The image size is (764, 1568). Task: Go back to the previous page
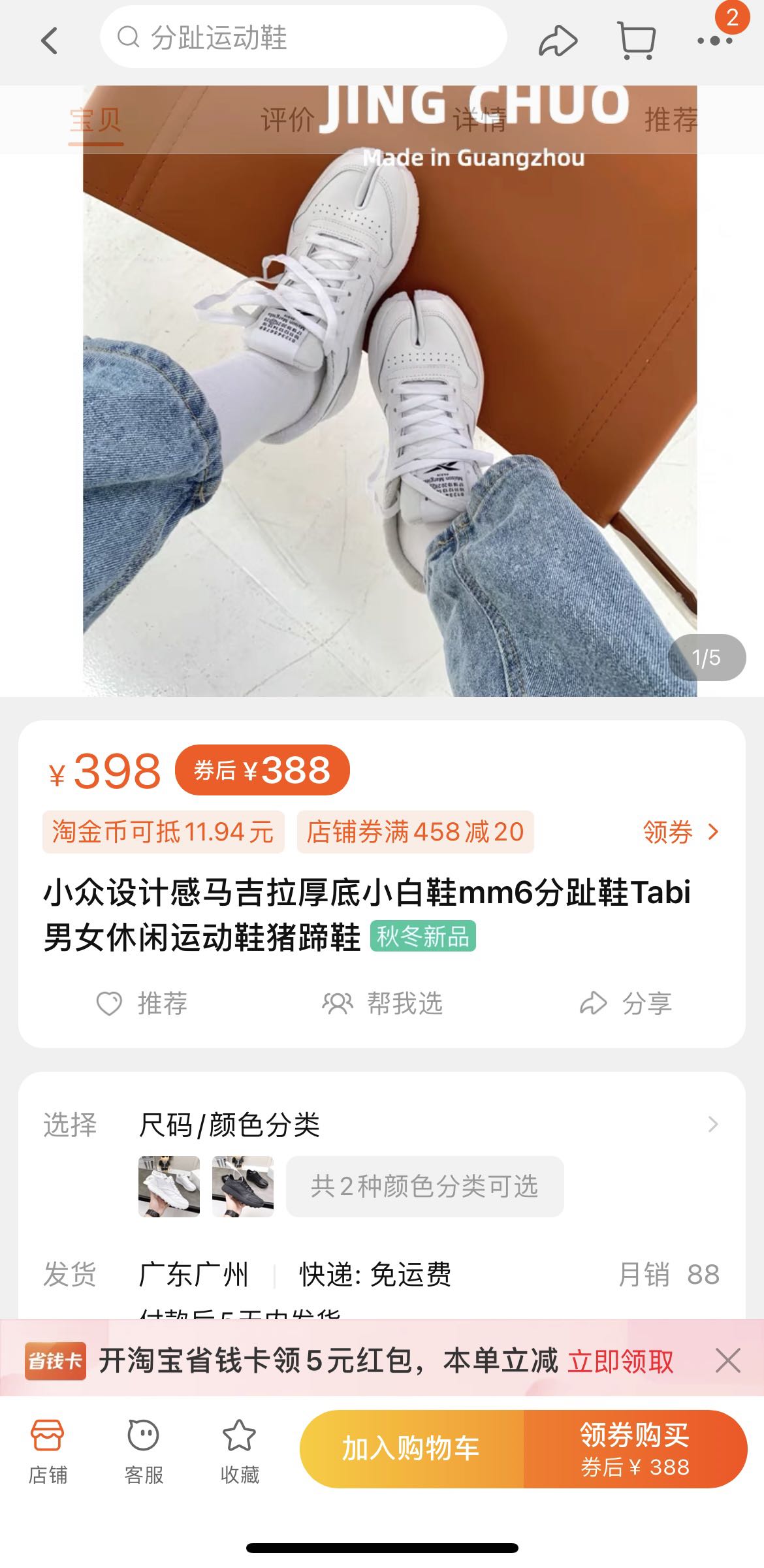click(50, 40)
